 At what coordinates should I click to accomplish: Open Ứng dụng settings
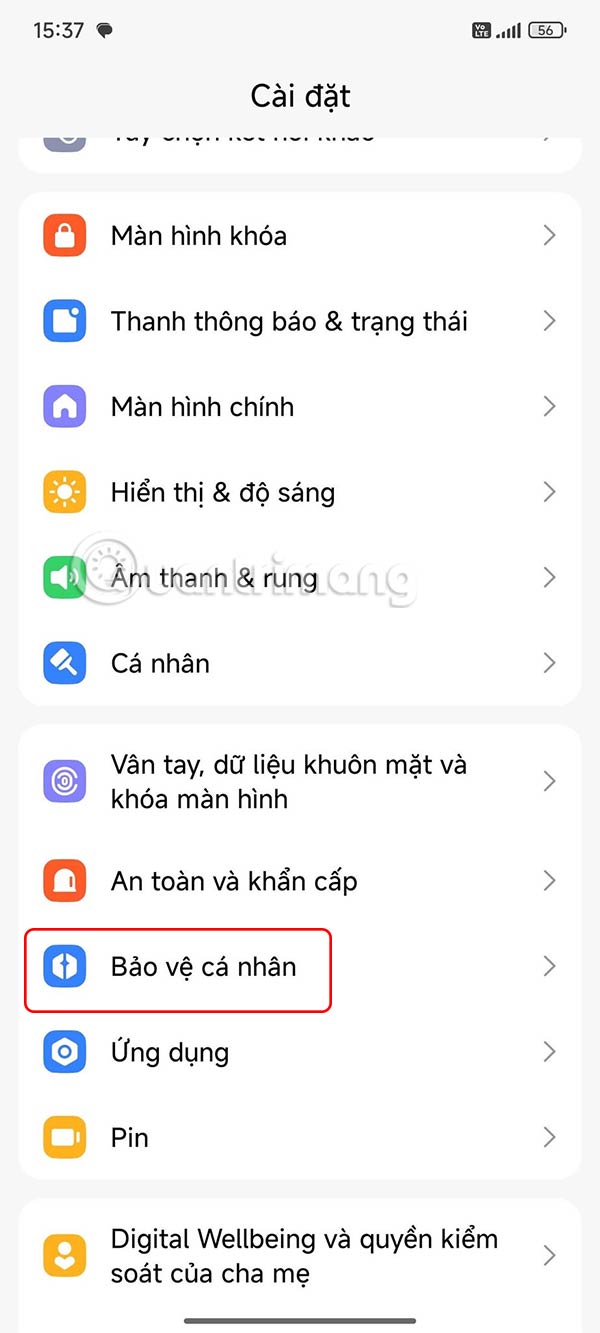[x=300, y=1052]
